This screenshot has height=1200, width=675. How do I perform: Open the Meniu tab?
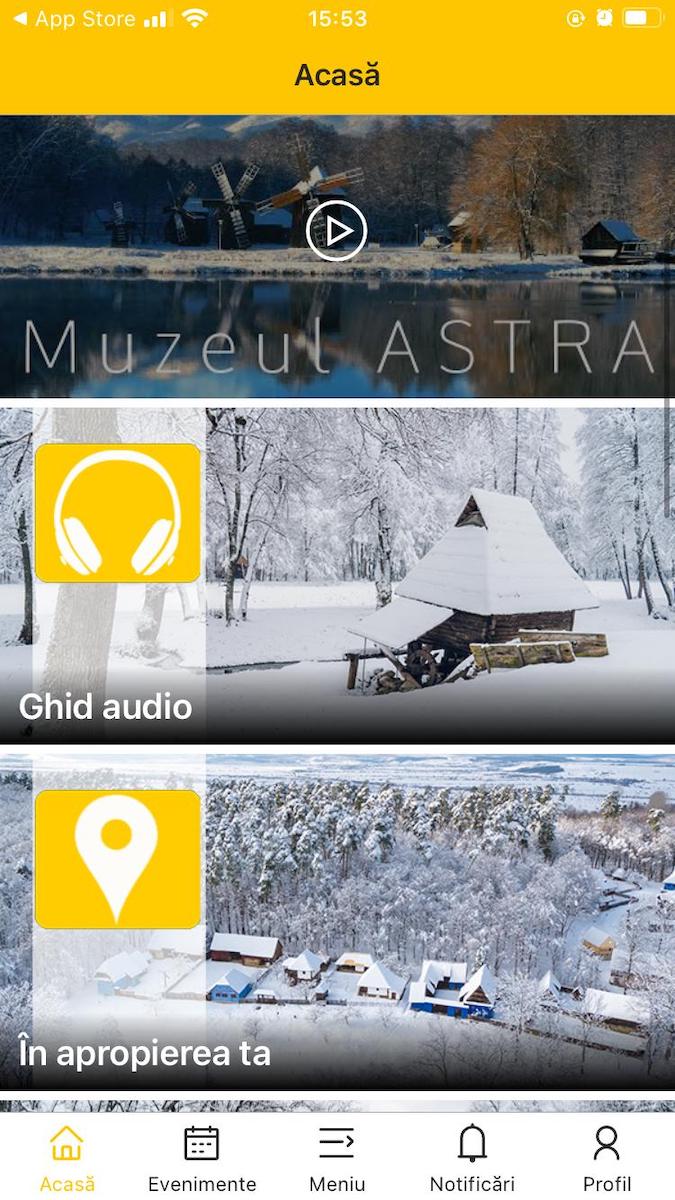coord(337,1158)
